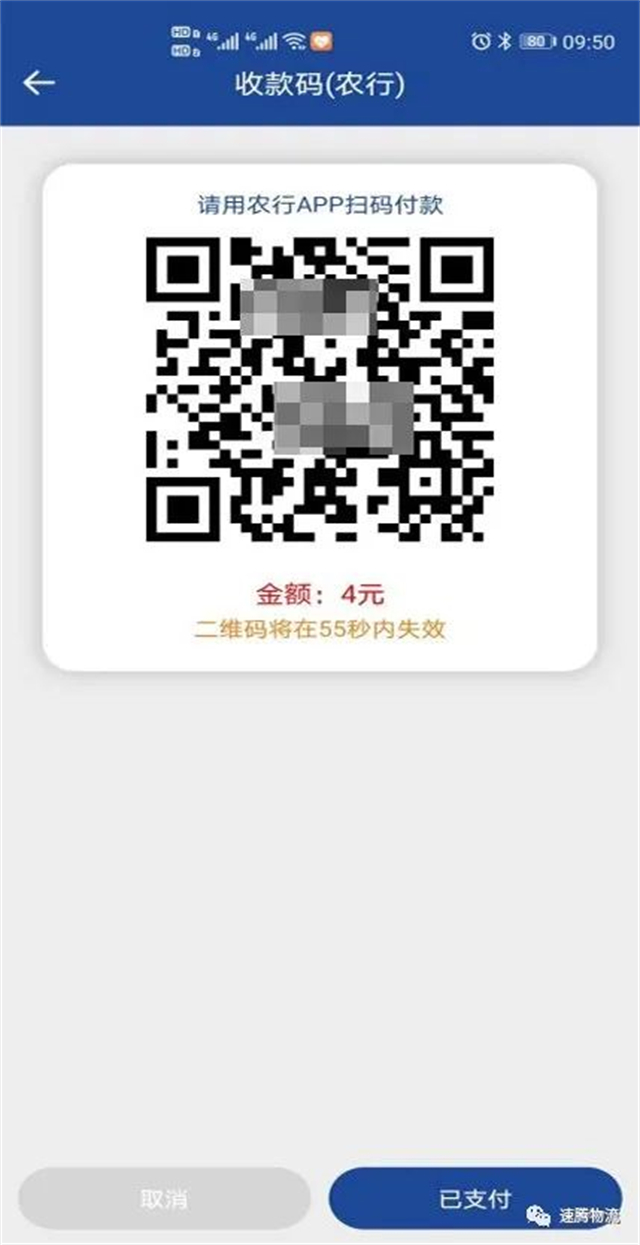Image resolution: width=640 pixels, height=1245 pixels.
Task: Confirm payment with 已支付 button
Action: (x=475, y=1199)
